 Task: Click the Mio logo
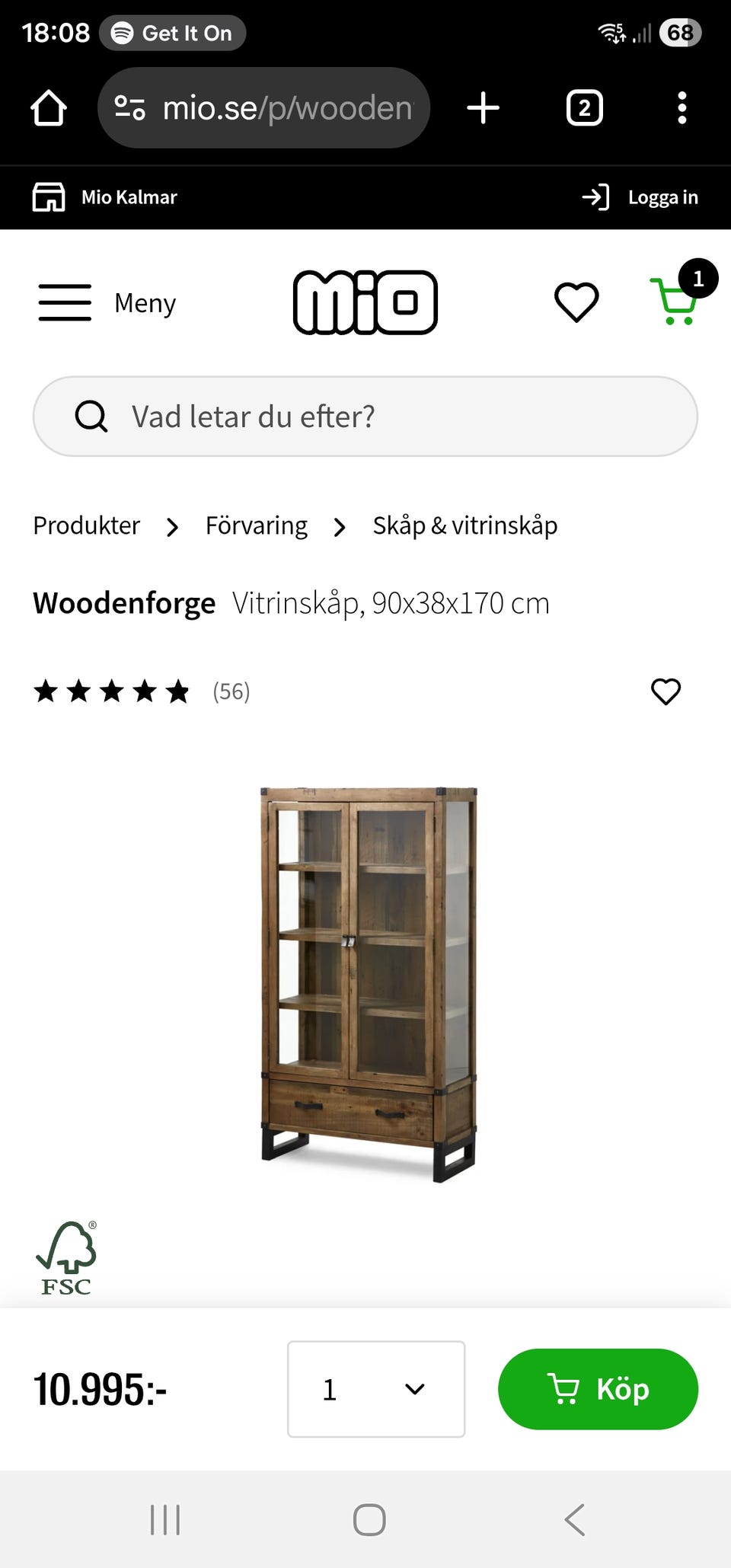[x=365, y=302]
